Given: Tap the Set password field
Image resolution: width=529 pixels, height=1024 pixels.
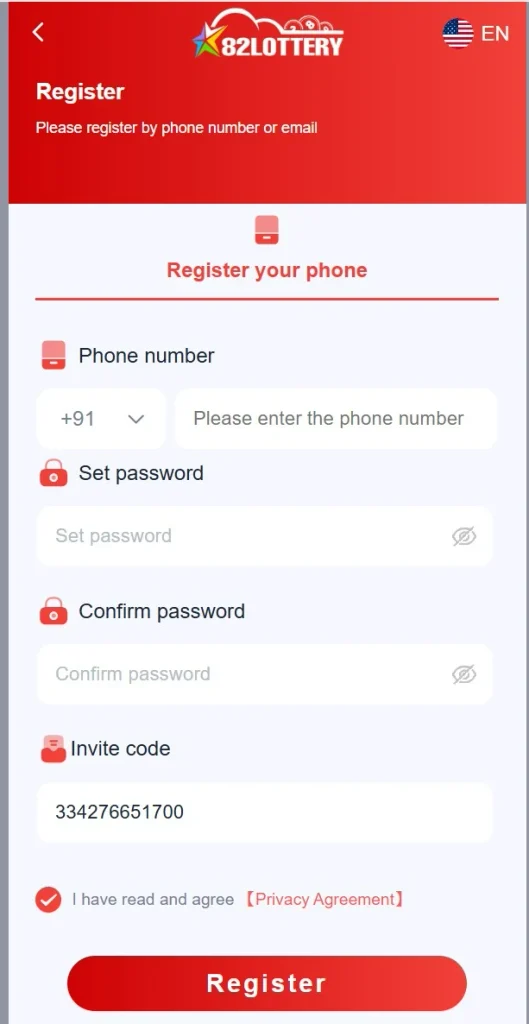Looking at the screenshot, I should pyautogui.click(x=264, y=536).
